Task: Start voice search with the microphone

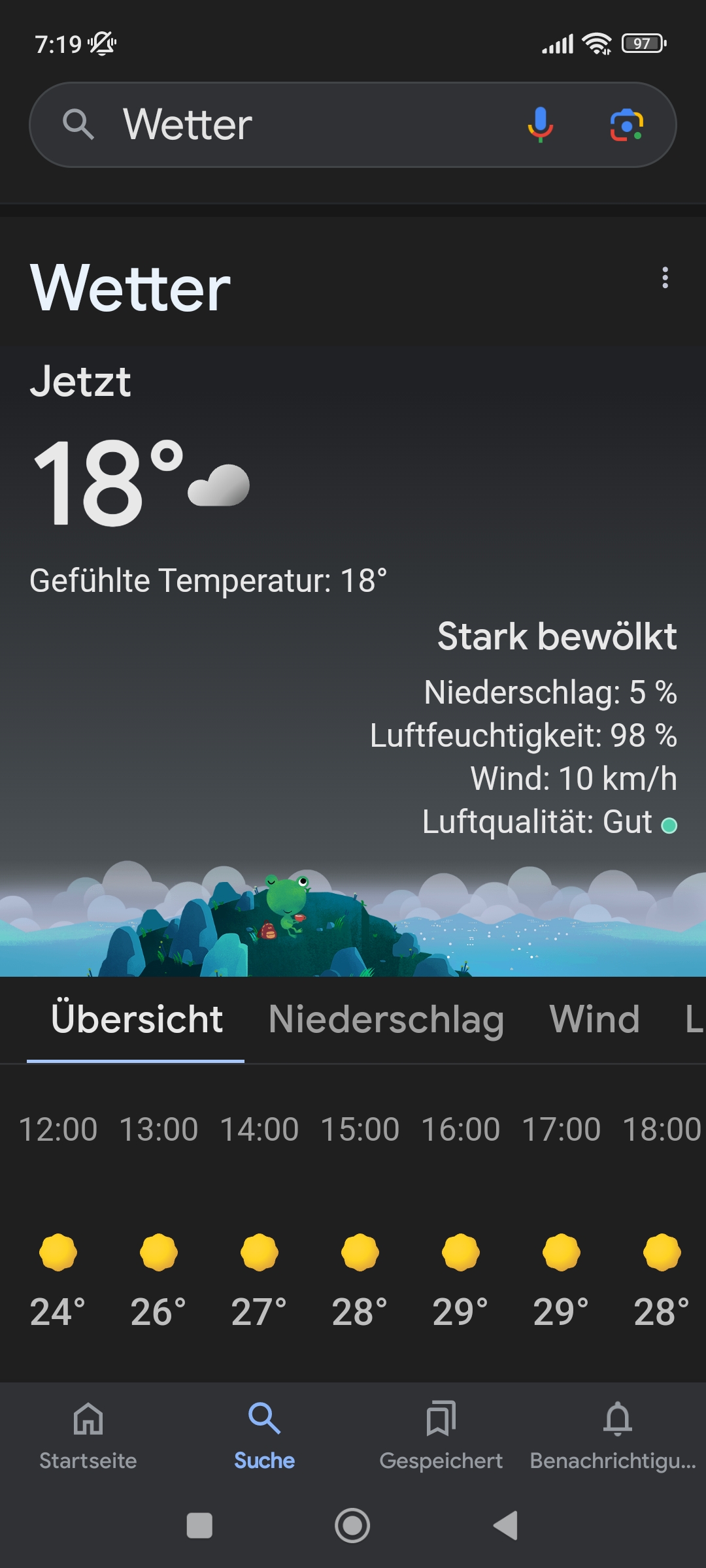Action: pyautogui.click(x=540, y=125)
